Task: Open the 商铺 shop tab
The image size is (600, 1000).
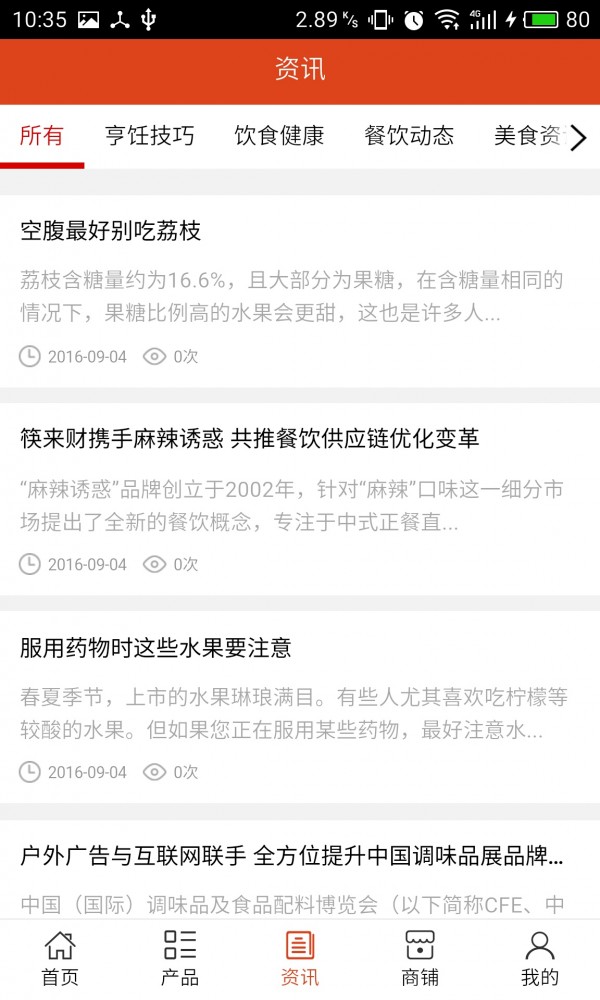Action: [x=420, y=959]
